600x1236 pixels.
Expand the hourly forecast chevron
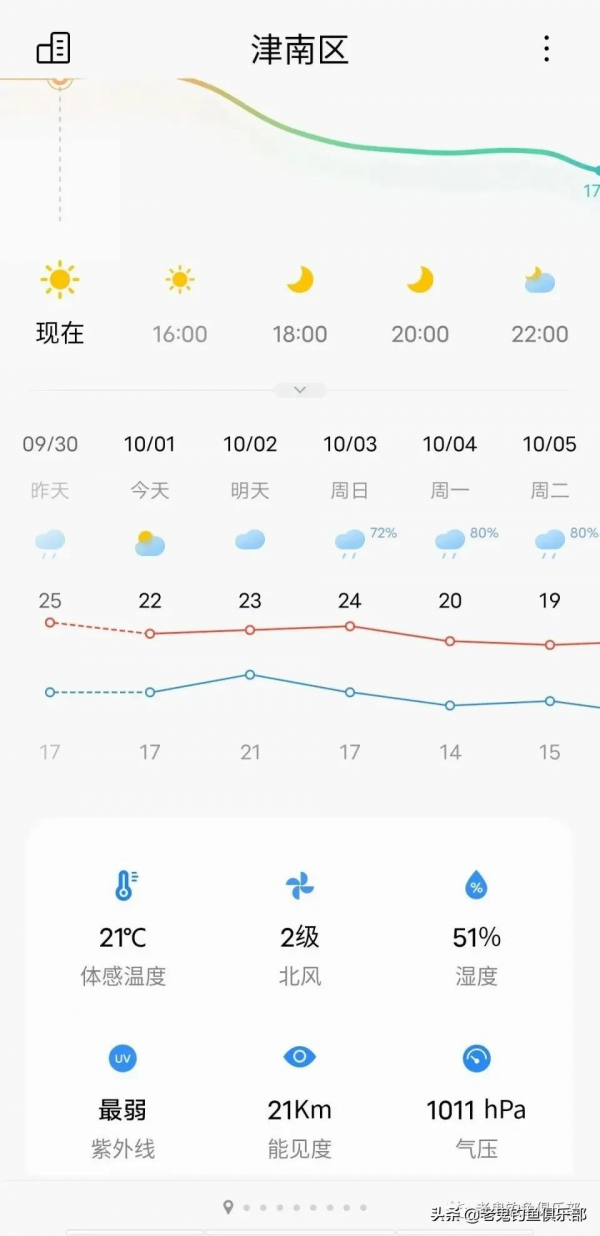click(x=300, y=390)
